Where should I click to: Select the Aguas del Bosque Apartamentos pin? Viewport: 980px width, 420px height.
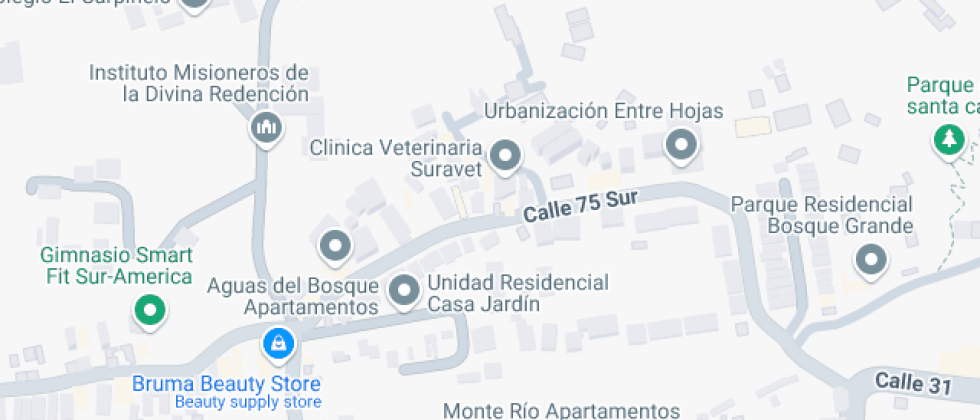(x=335, y=244)
